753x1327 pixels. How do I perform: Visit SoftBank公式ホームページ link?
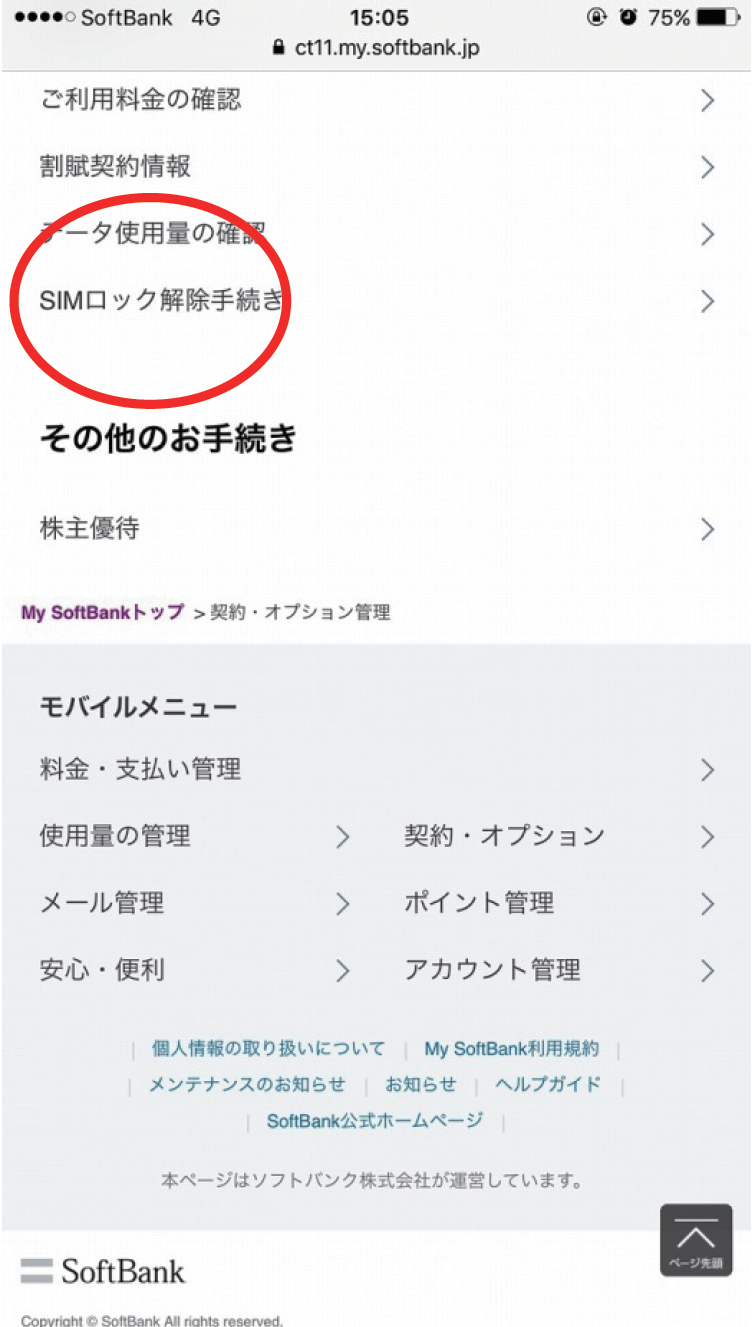[375, 1121]
